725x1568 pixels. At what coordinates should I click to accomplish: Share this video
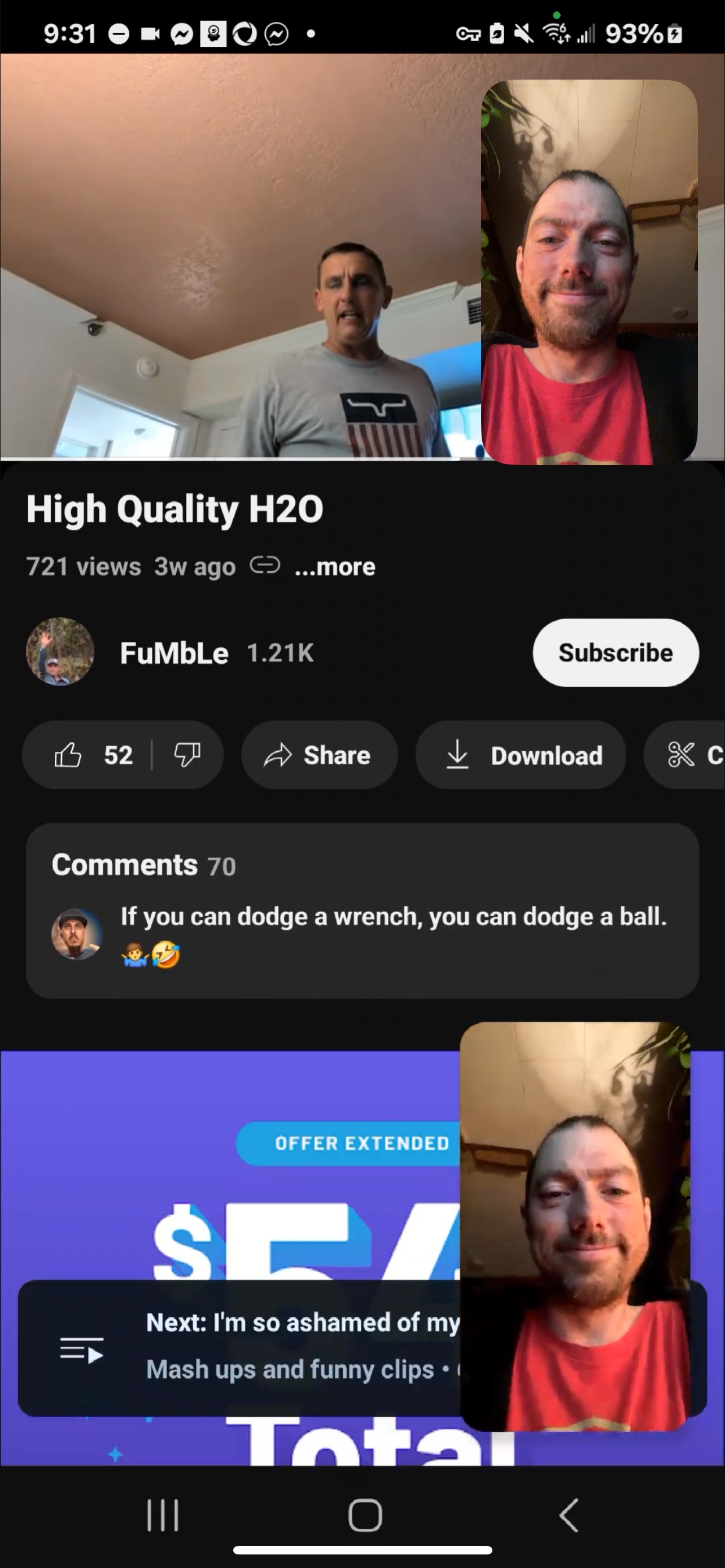click(319, 755)
